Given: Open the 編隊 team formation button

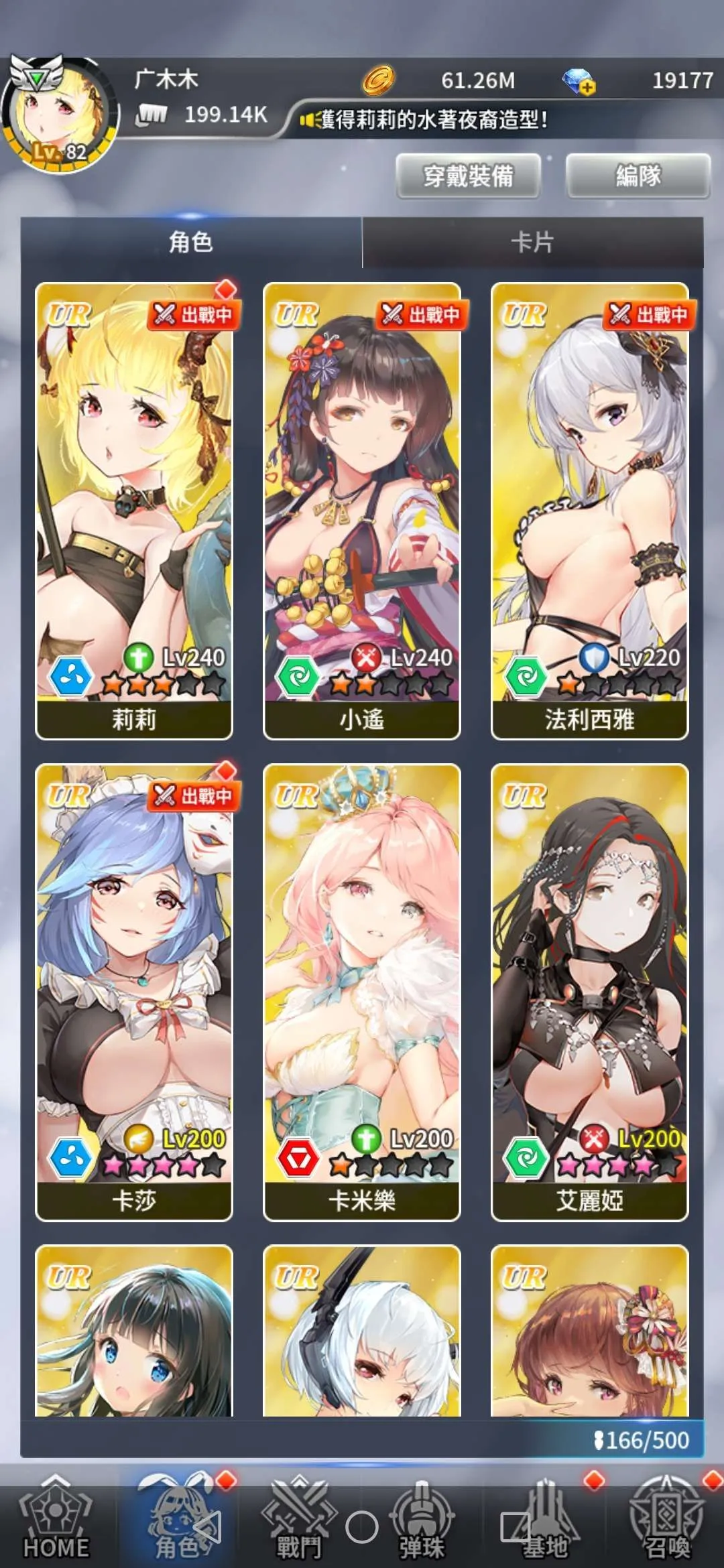Looking at the screenshot, I should (x=638, y=176).
